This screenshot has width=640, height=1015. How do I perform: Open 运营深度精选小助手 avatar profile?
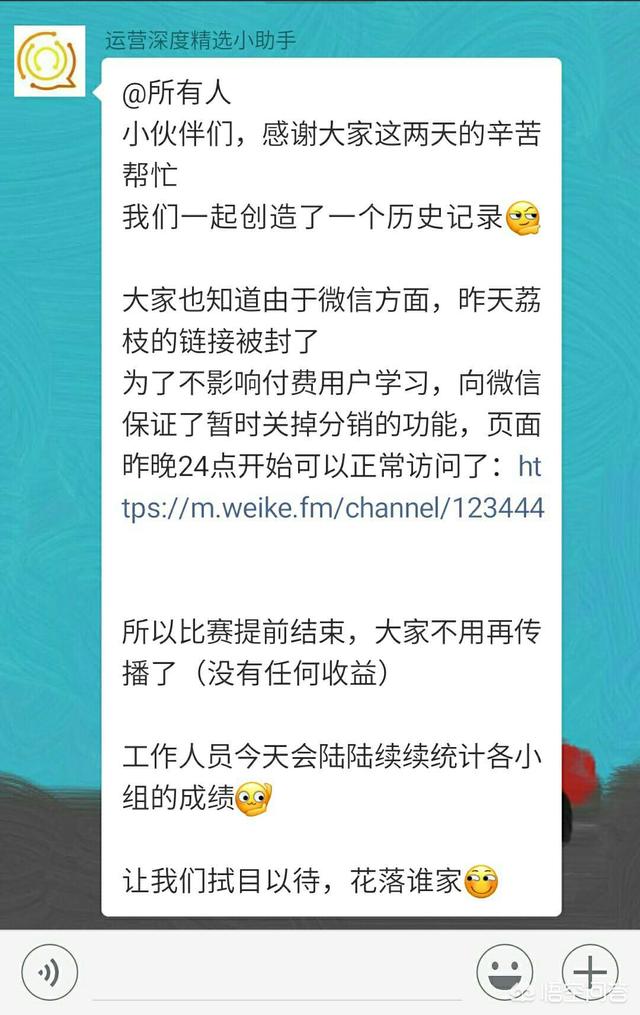[x=50, y=61]
